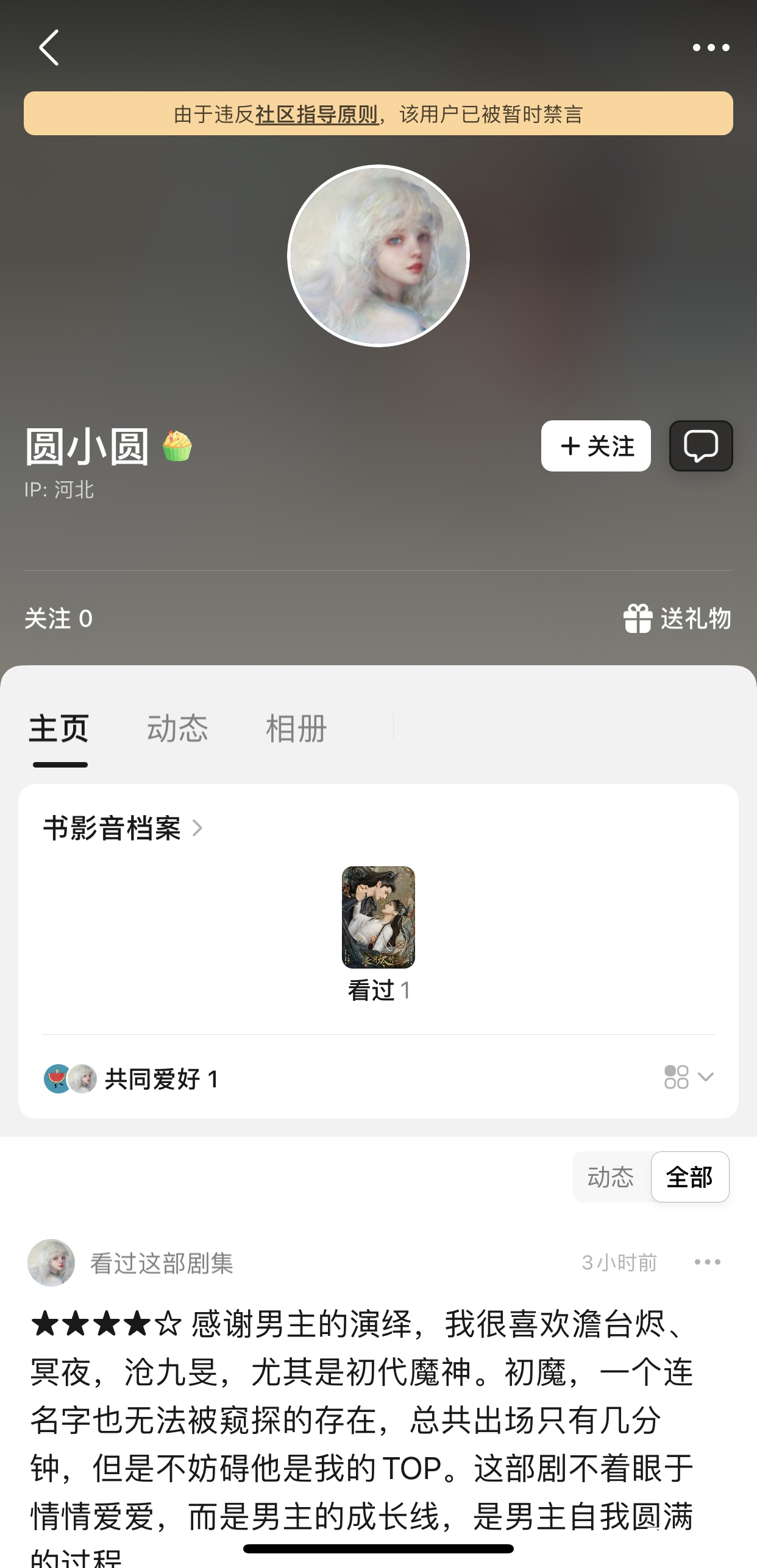
Task: View 圆小圆's profile avatar
Action: pos(378,256)
